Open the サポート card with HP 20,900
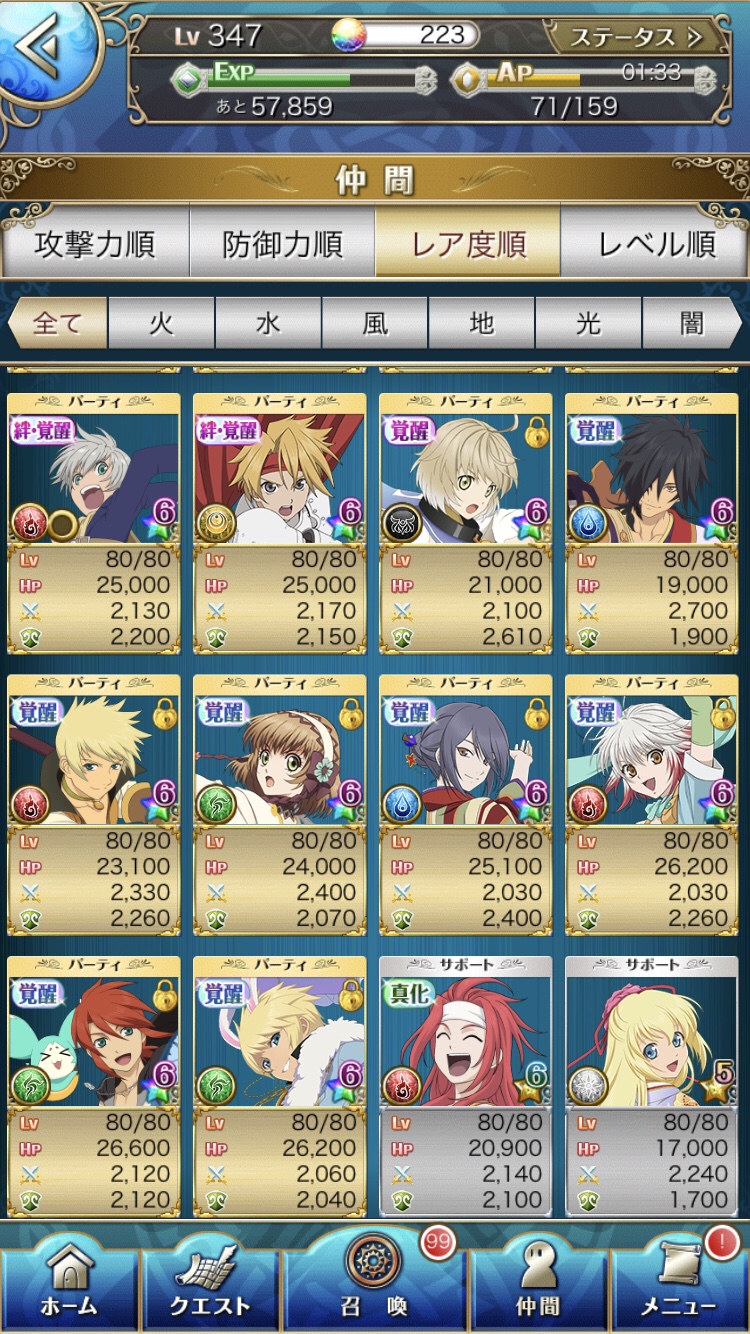 [466, 1085]
